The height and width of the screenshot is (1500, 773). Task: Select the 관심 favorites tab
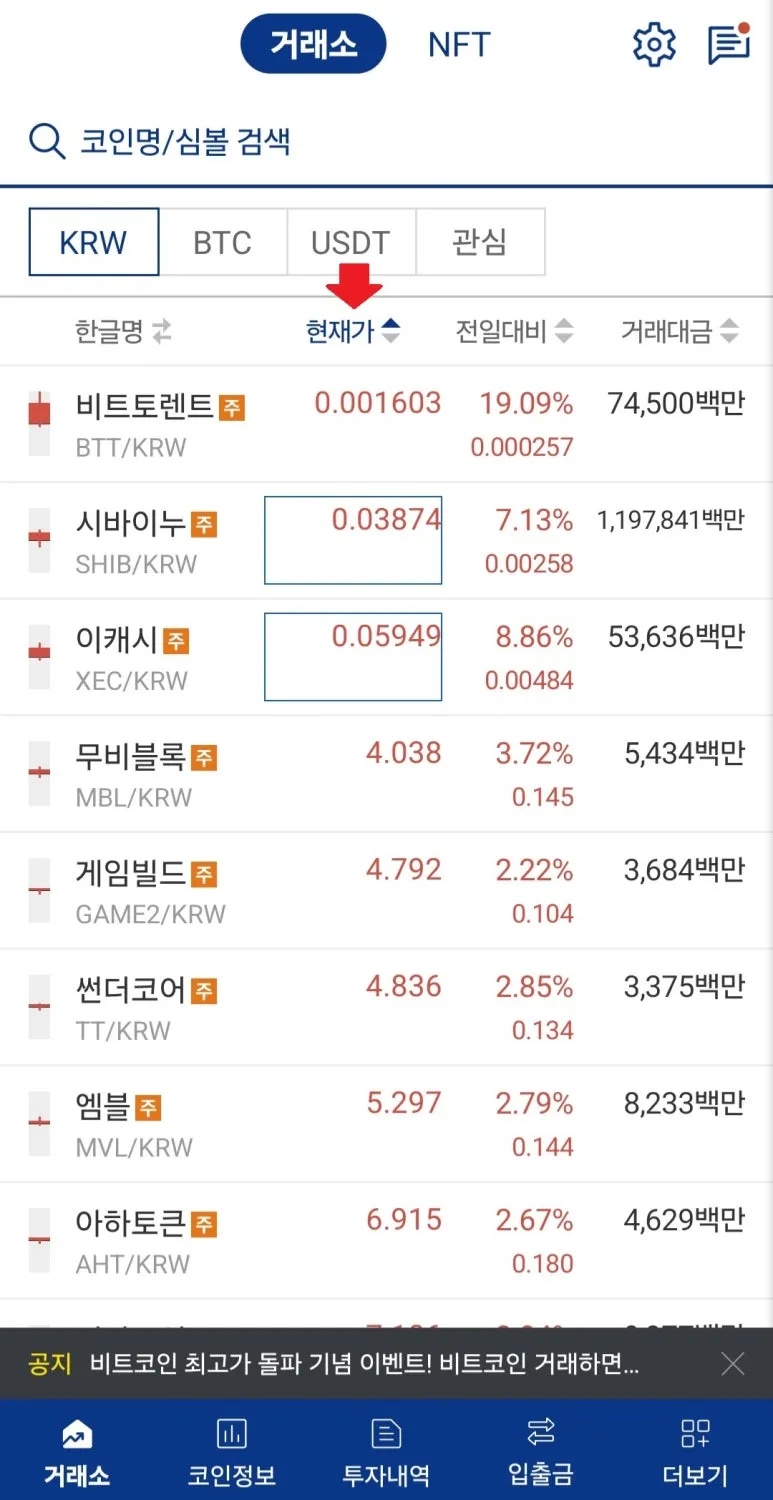click(481, 241)
